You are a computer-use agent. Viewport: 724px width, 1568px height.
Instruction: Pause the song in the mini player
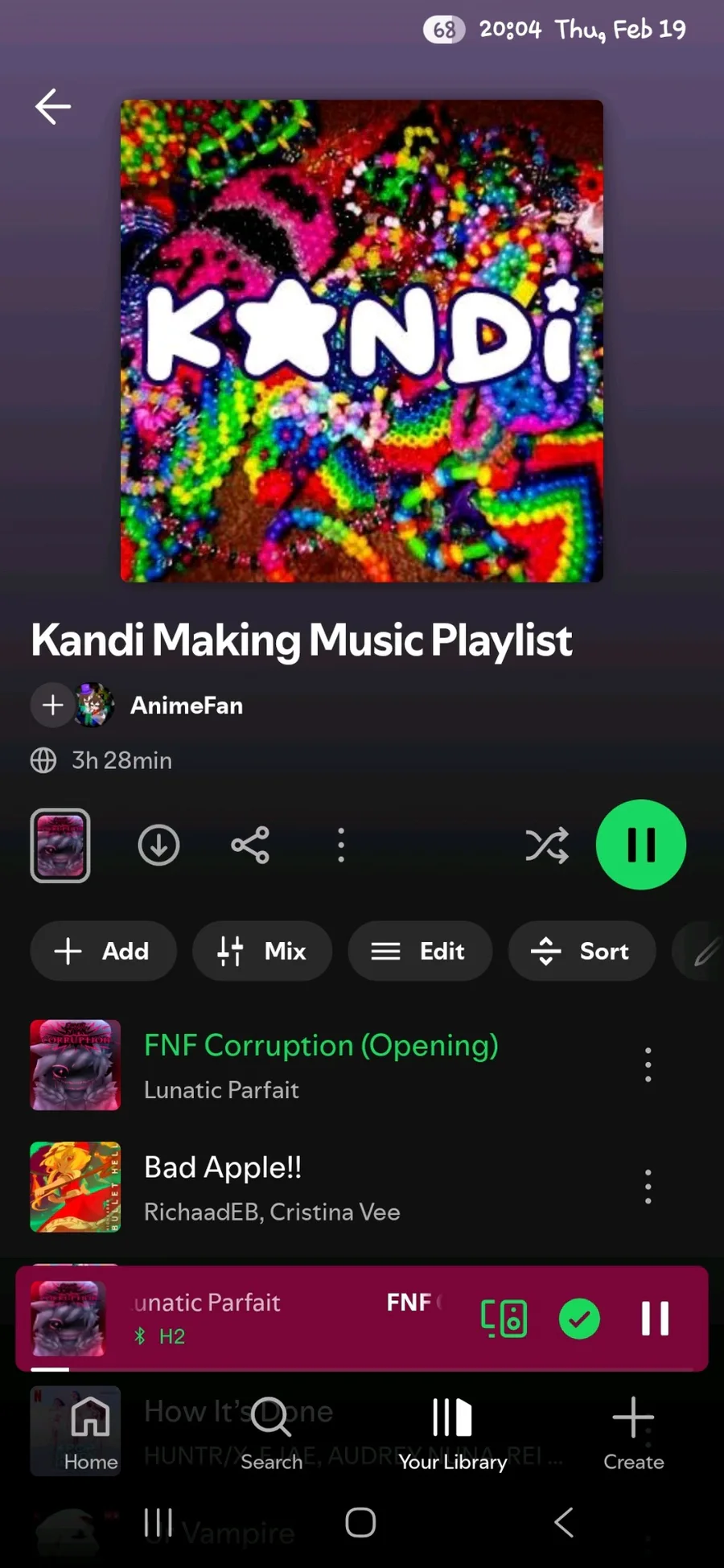click(655, 1319)
